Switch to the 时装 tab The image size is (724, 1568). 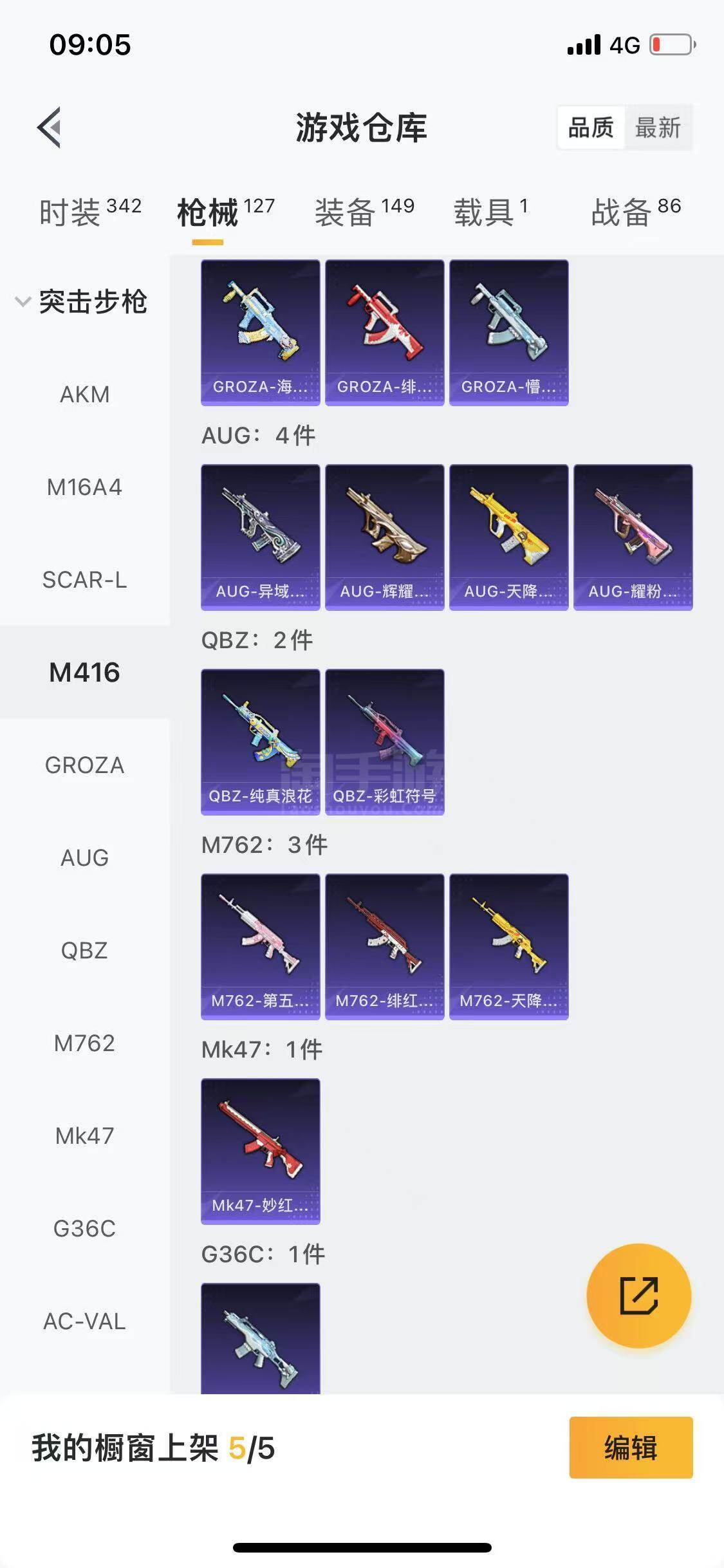tap(90, 212)
